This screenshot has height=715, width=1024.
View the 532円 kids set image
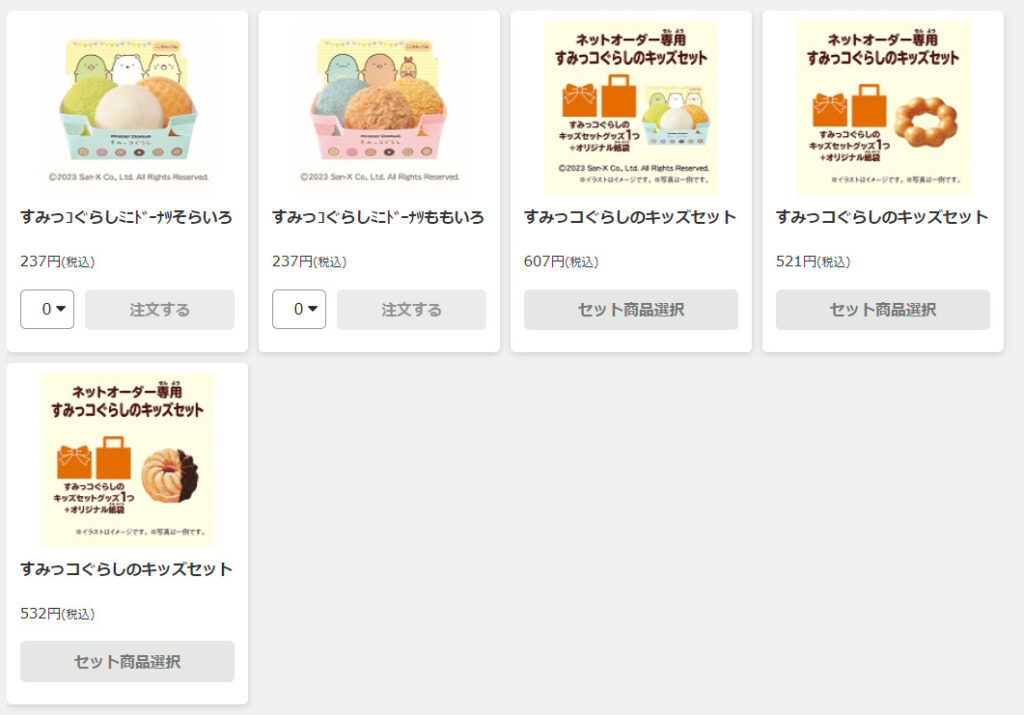(x=127, y=459)
